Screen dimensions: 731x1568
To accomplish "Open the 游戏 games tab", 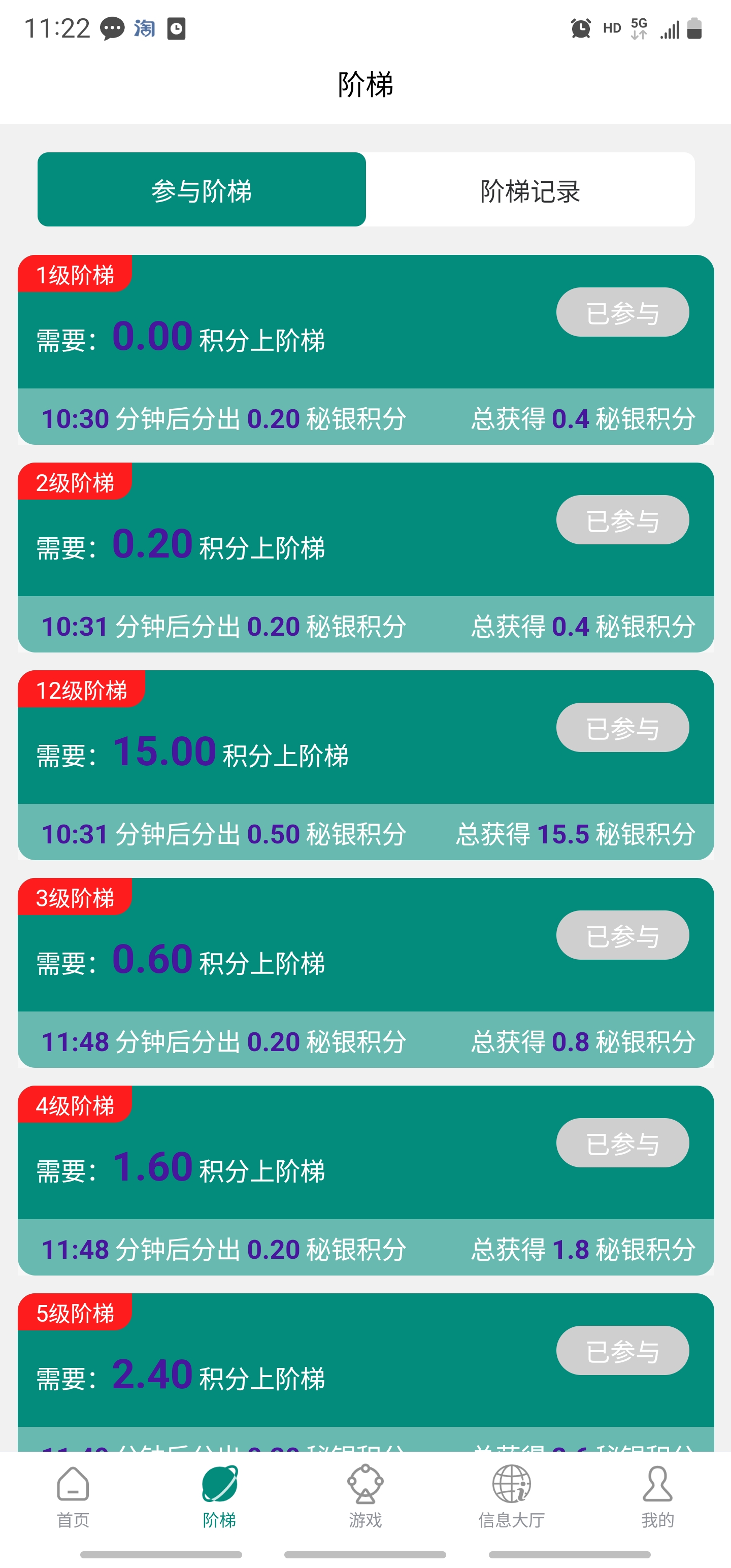I will point(365,1497).
